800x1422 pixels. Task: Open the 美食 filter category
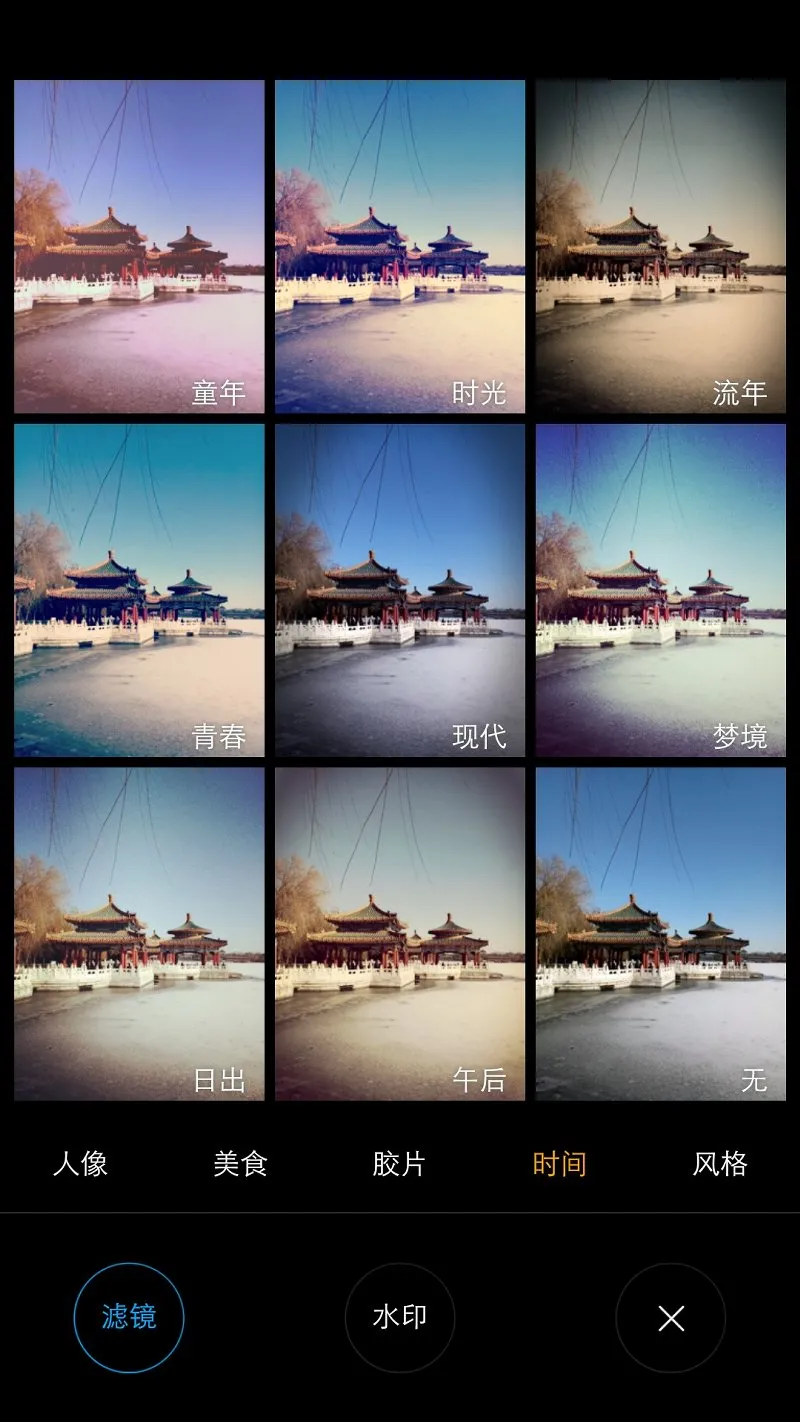pos(240,1164)
